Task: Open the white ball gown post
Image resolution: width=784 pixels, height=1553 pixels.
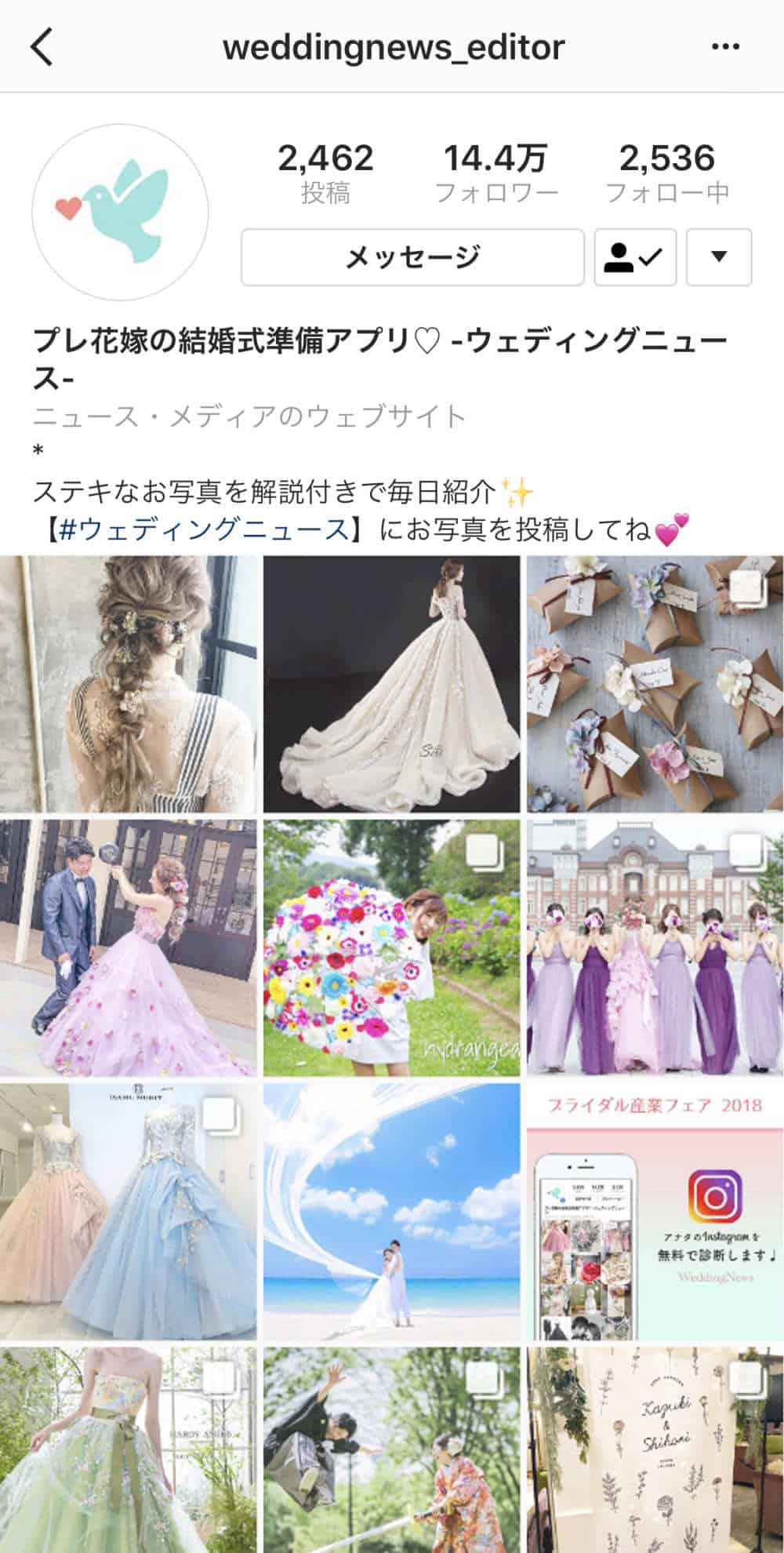Action: click(x=391, y=684)
